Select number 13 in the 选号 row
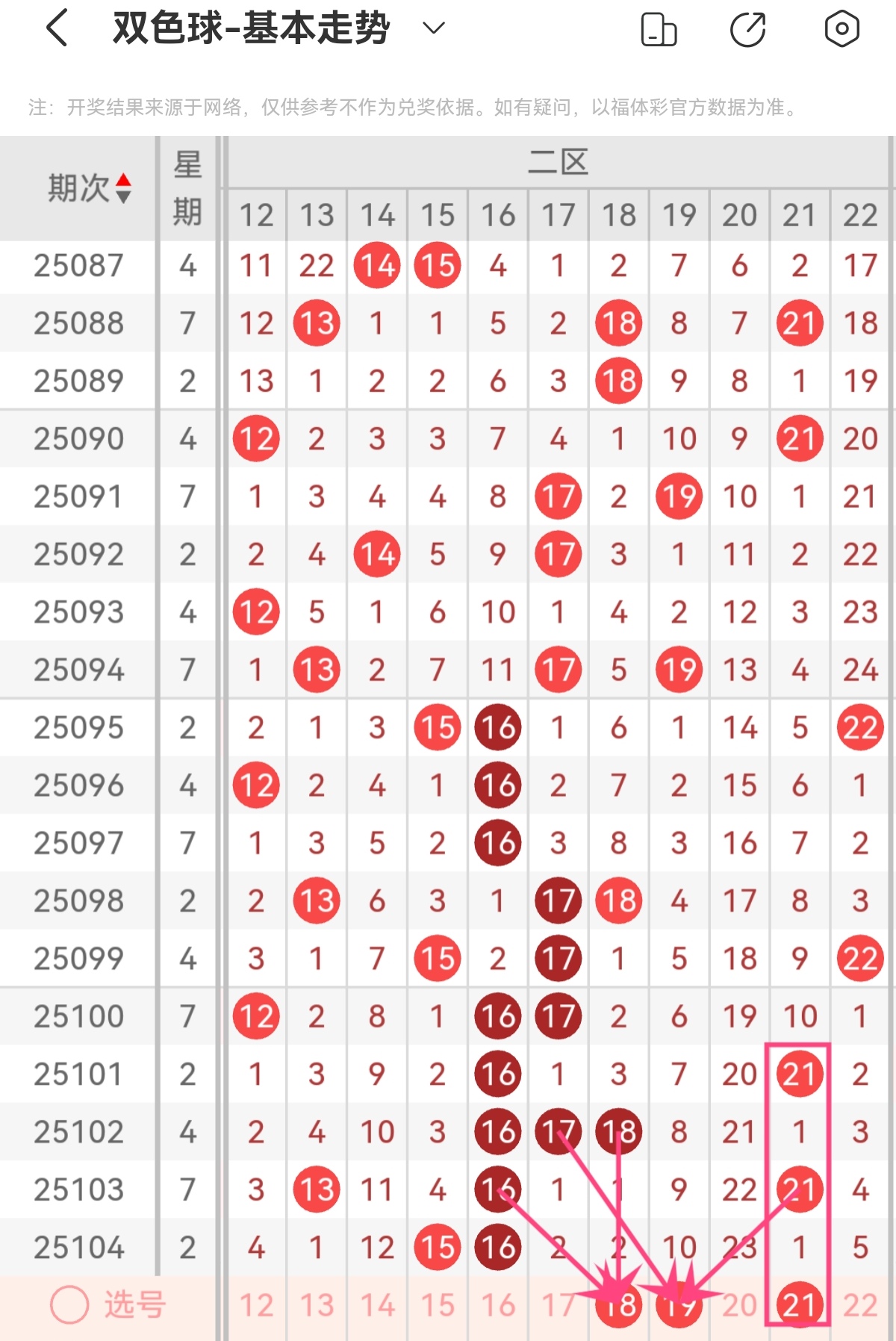 pyautogui.click(x=317, y=1305)
